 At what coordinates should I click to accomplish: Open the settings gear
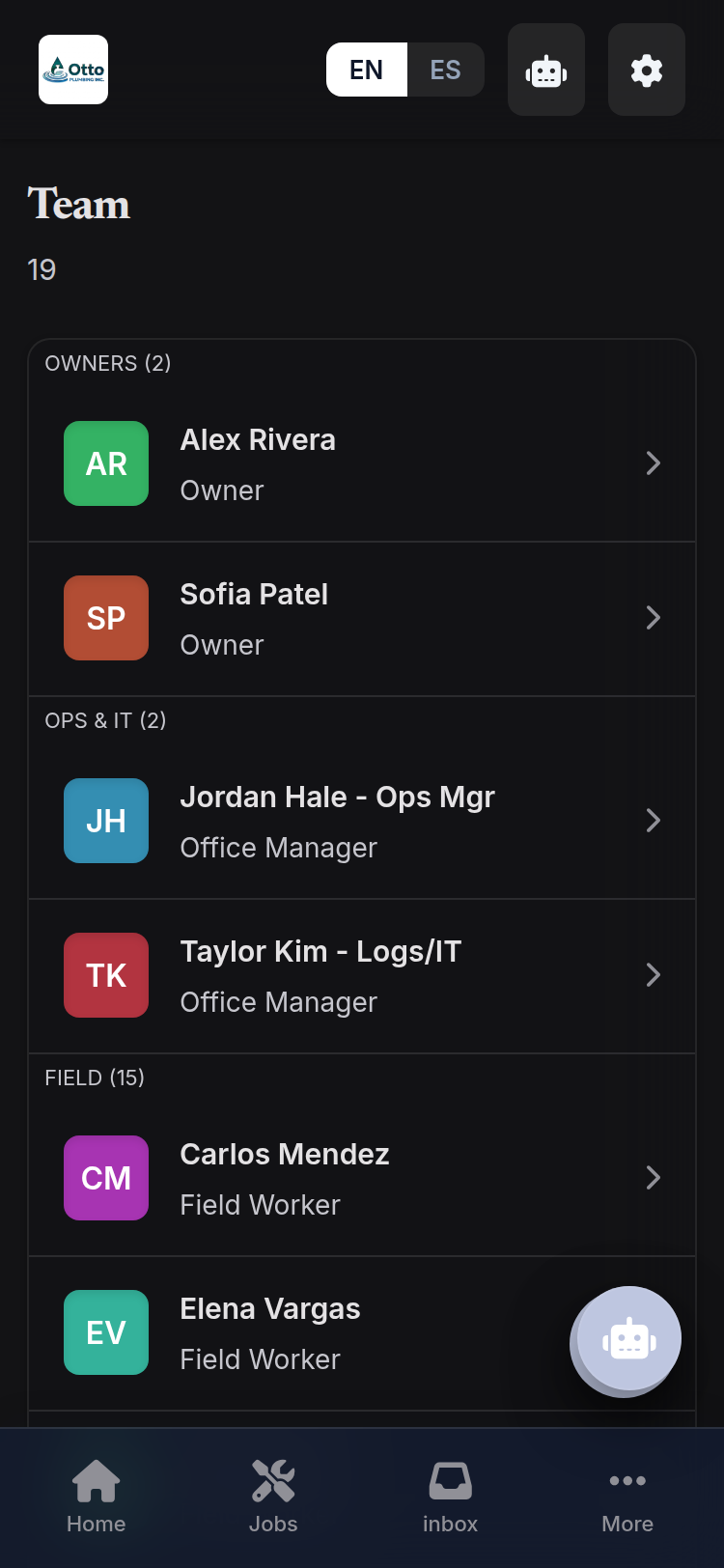pos(647,70)
